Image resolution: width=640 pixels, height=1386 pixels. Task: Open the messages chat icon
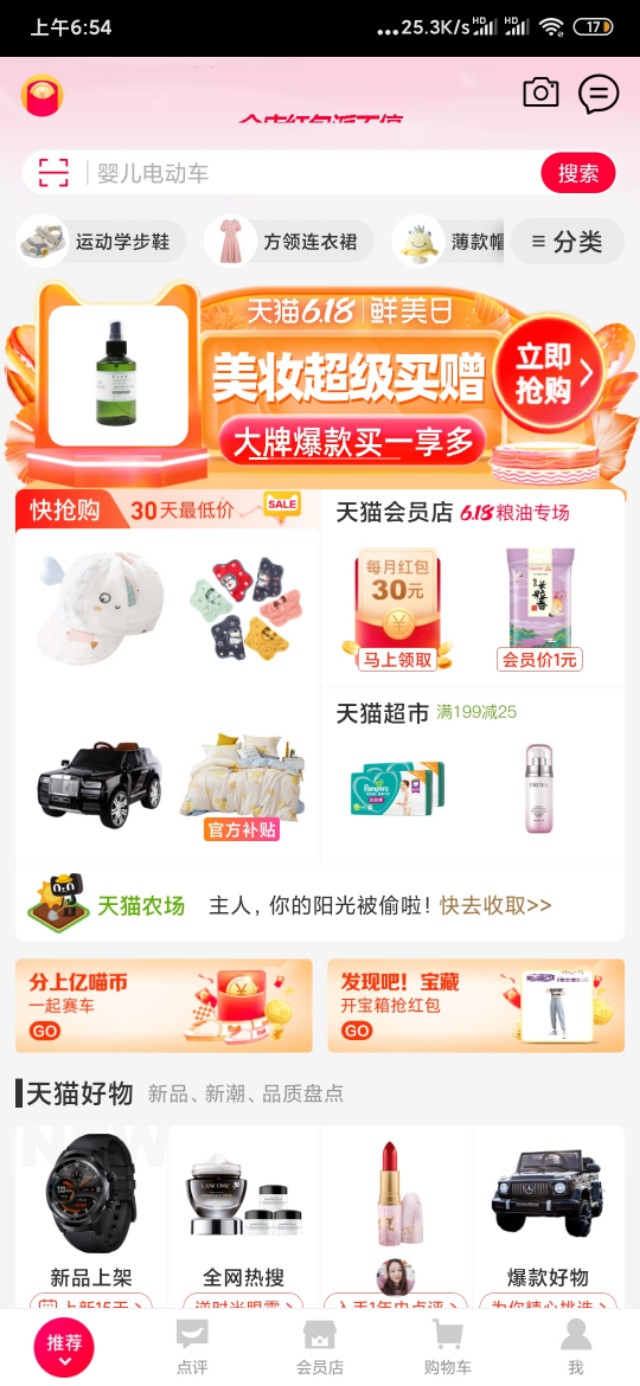coord(598,94)
